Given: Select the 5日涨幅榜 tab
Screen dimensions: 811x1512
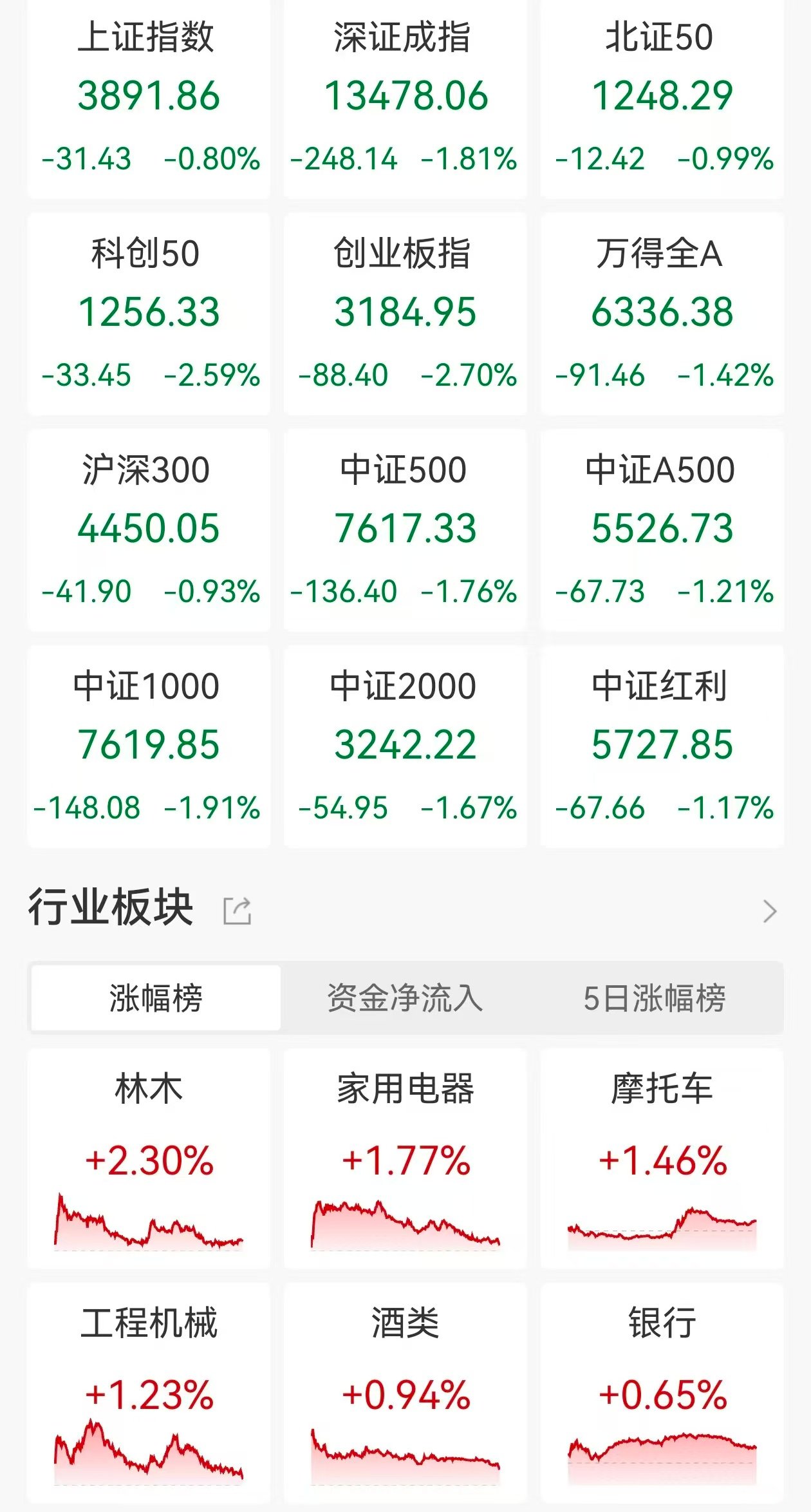Looking at the screenshot, I should [x=655, y=998].
